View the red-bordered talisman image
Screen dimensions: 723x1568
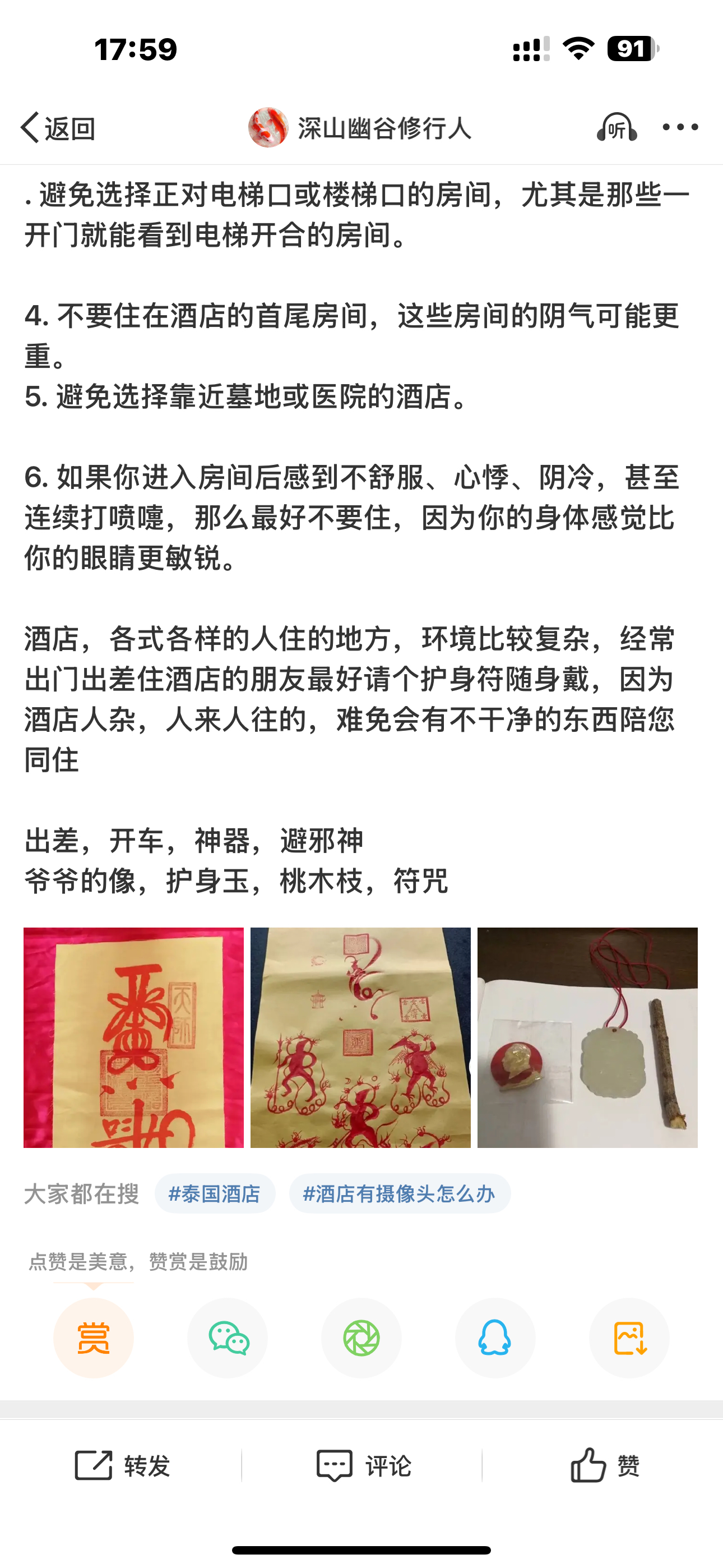coord(133,1037)
